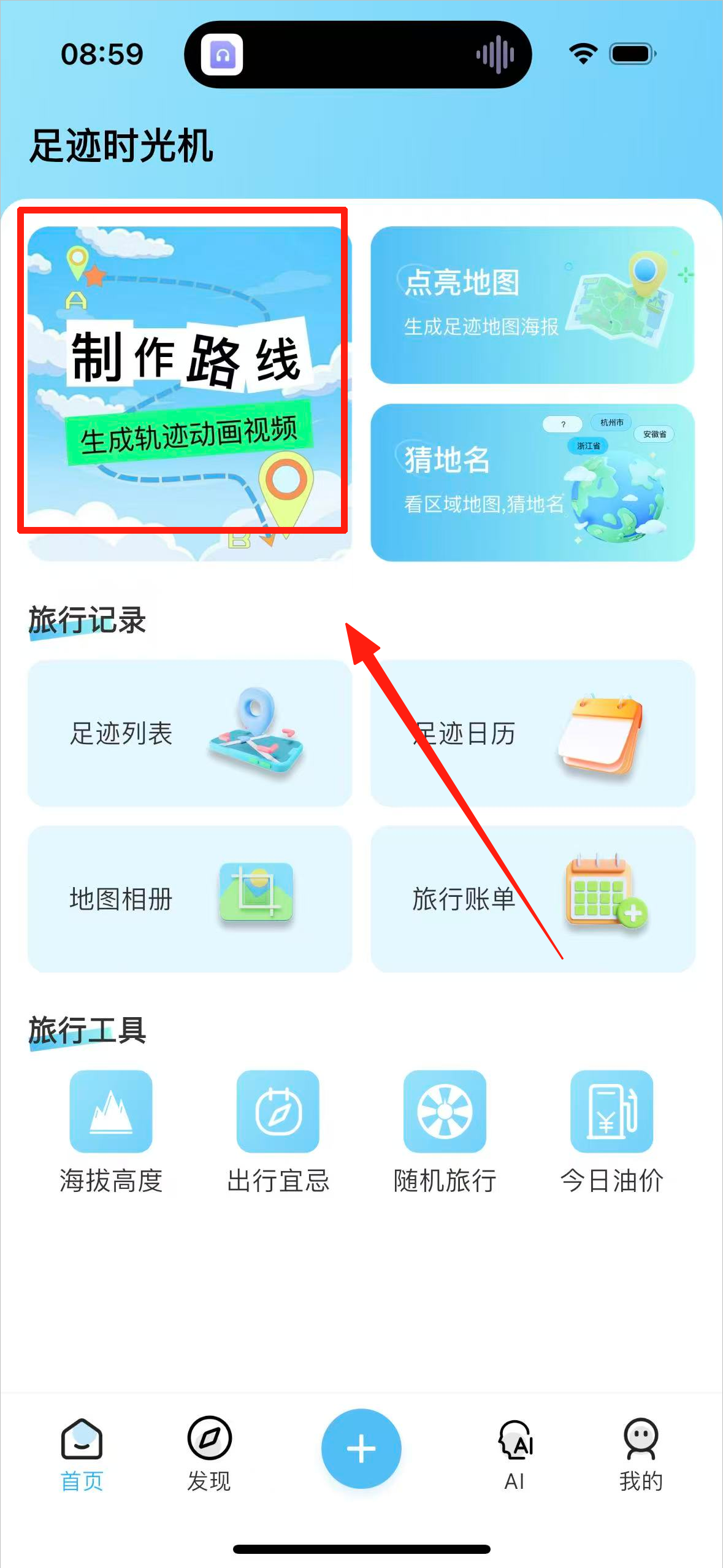Image resolution: width=723 pixels, height=1568 pixels.
Task: Switch to the 首页 home tab
Action: (82, 1454)
